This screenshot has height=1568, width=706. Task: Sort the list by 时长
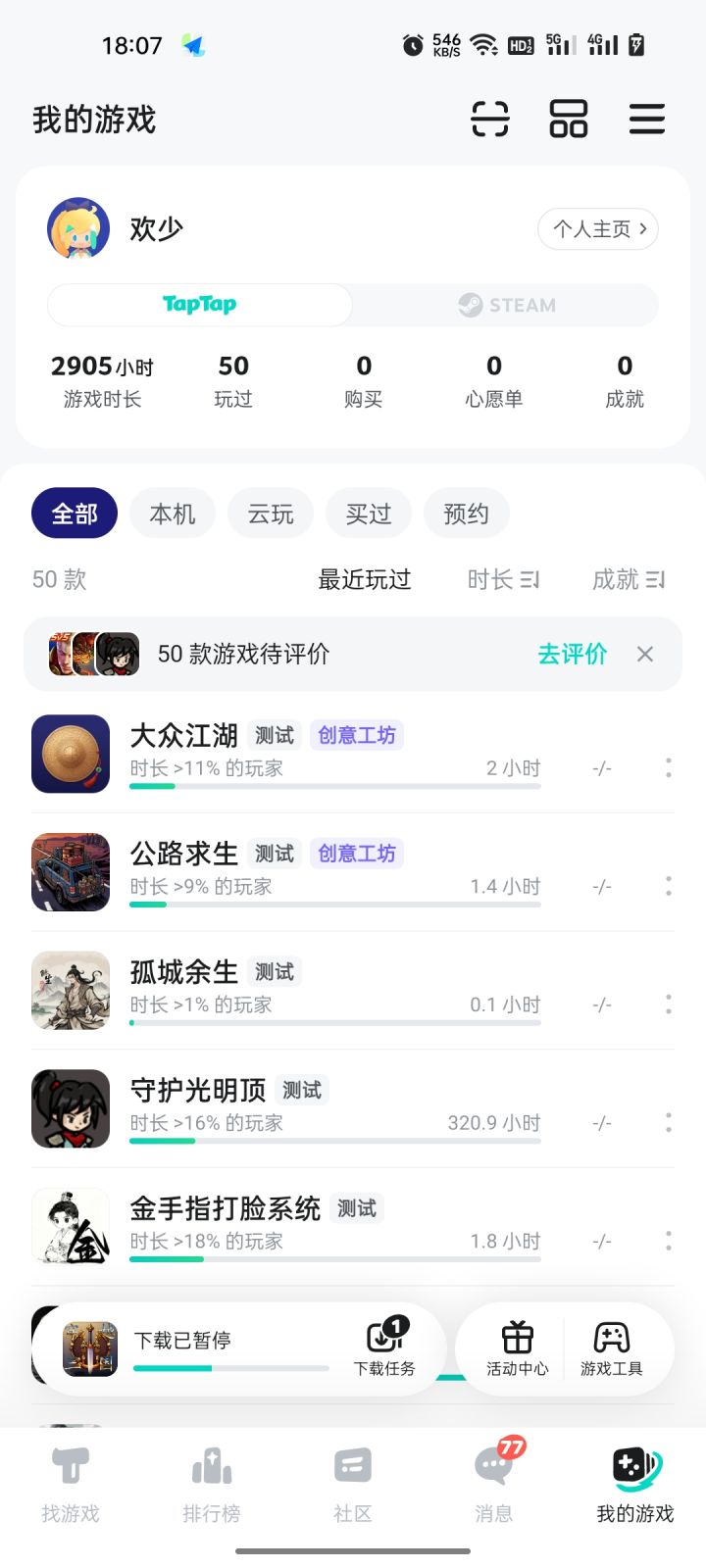pos(503,580)
